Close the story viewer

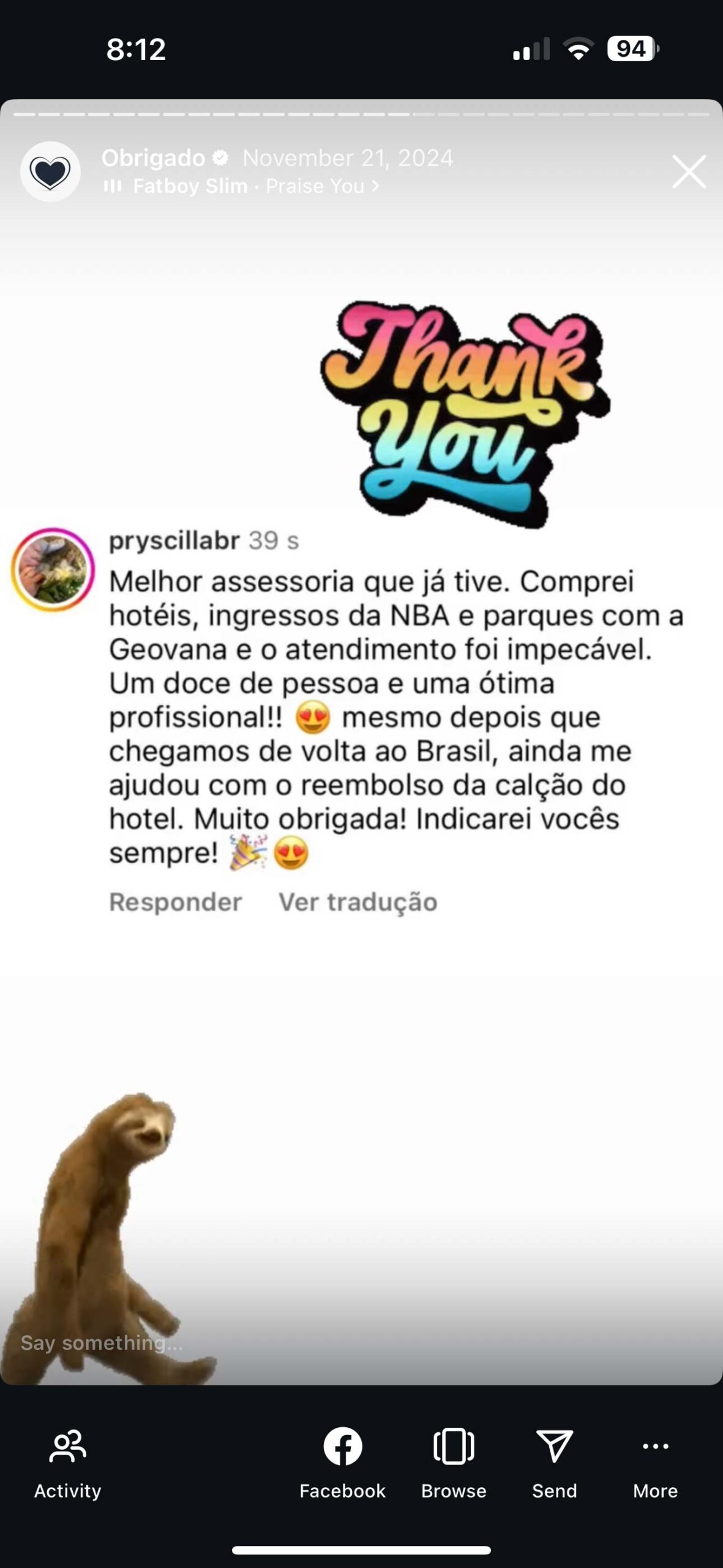coord(689,171)
